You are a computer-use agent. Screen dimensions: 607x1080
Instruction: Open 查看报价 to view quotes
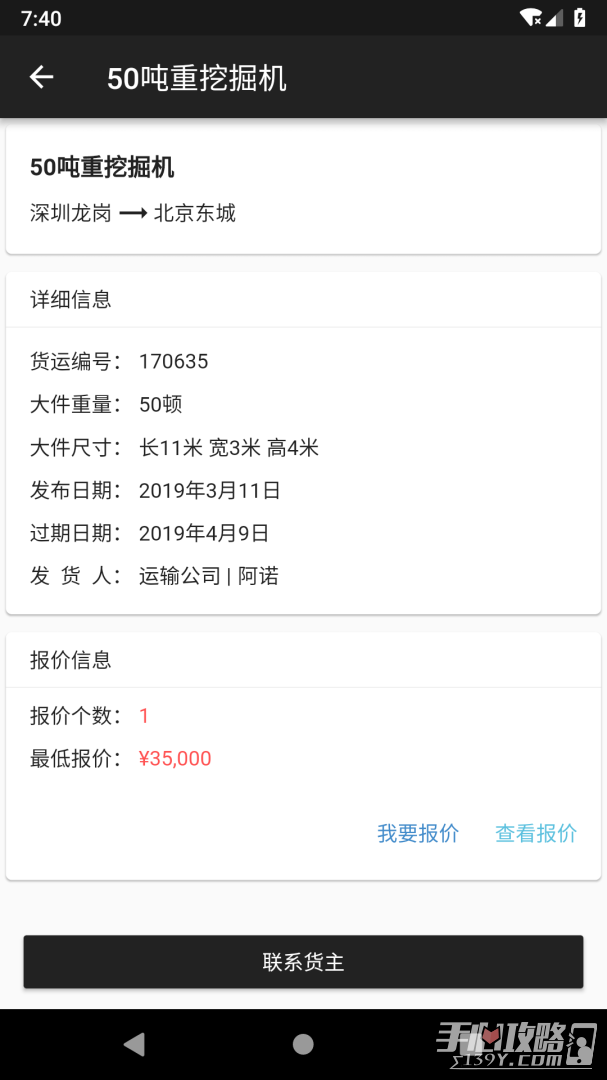tap(536, 833)
